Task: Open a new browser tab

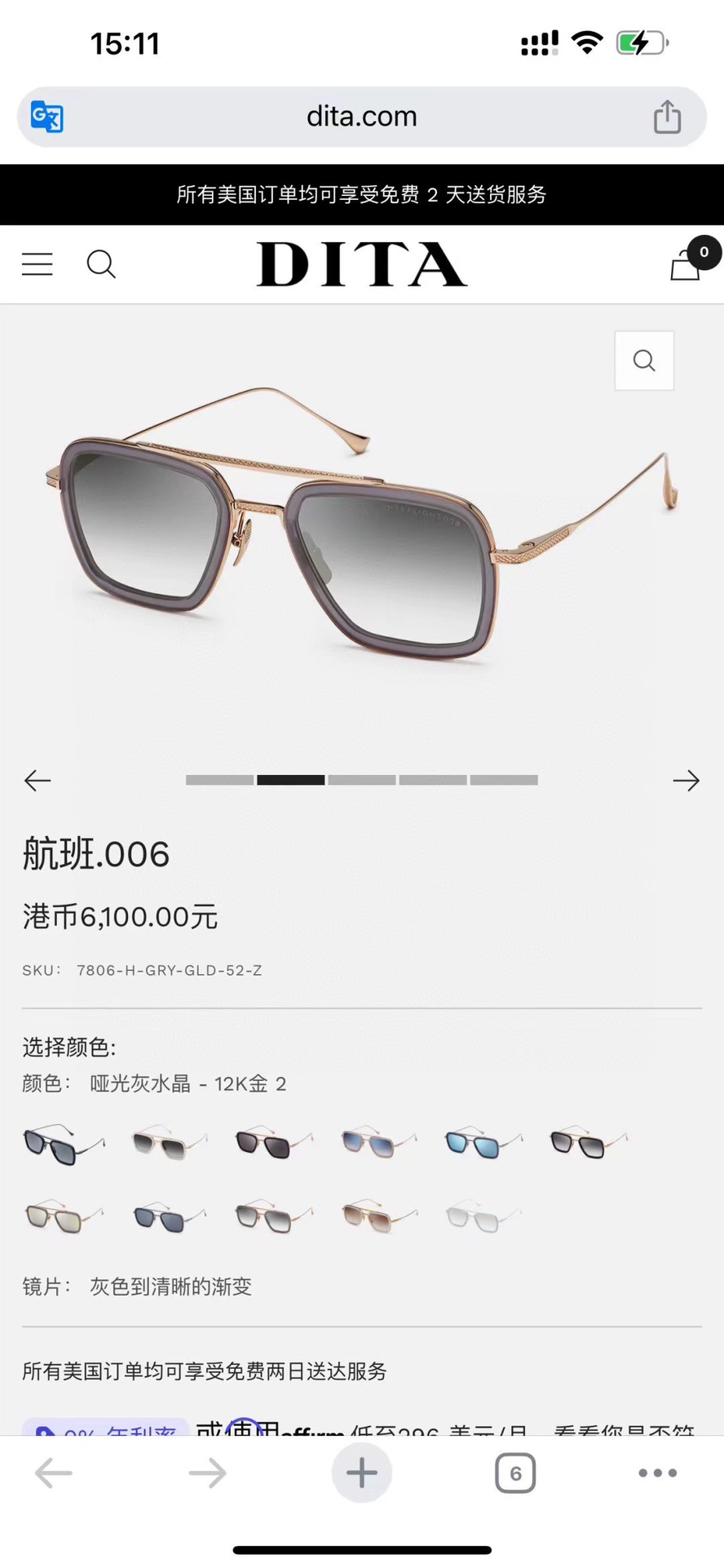Action: click(x=362, y=1473)
